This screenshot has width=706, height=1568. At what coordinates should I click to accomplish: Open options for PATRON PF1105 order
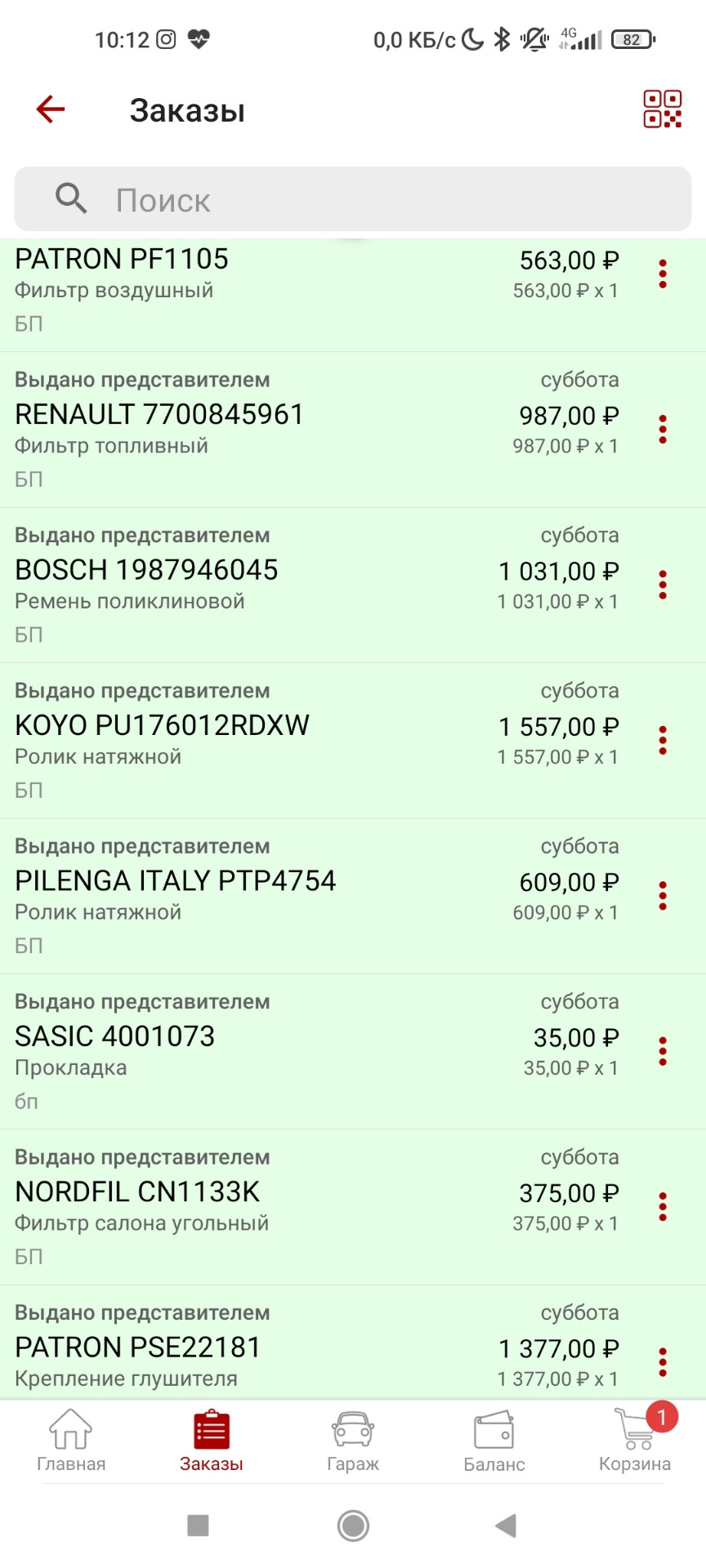(x=663, y=274)
